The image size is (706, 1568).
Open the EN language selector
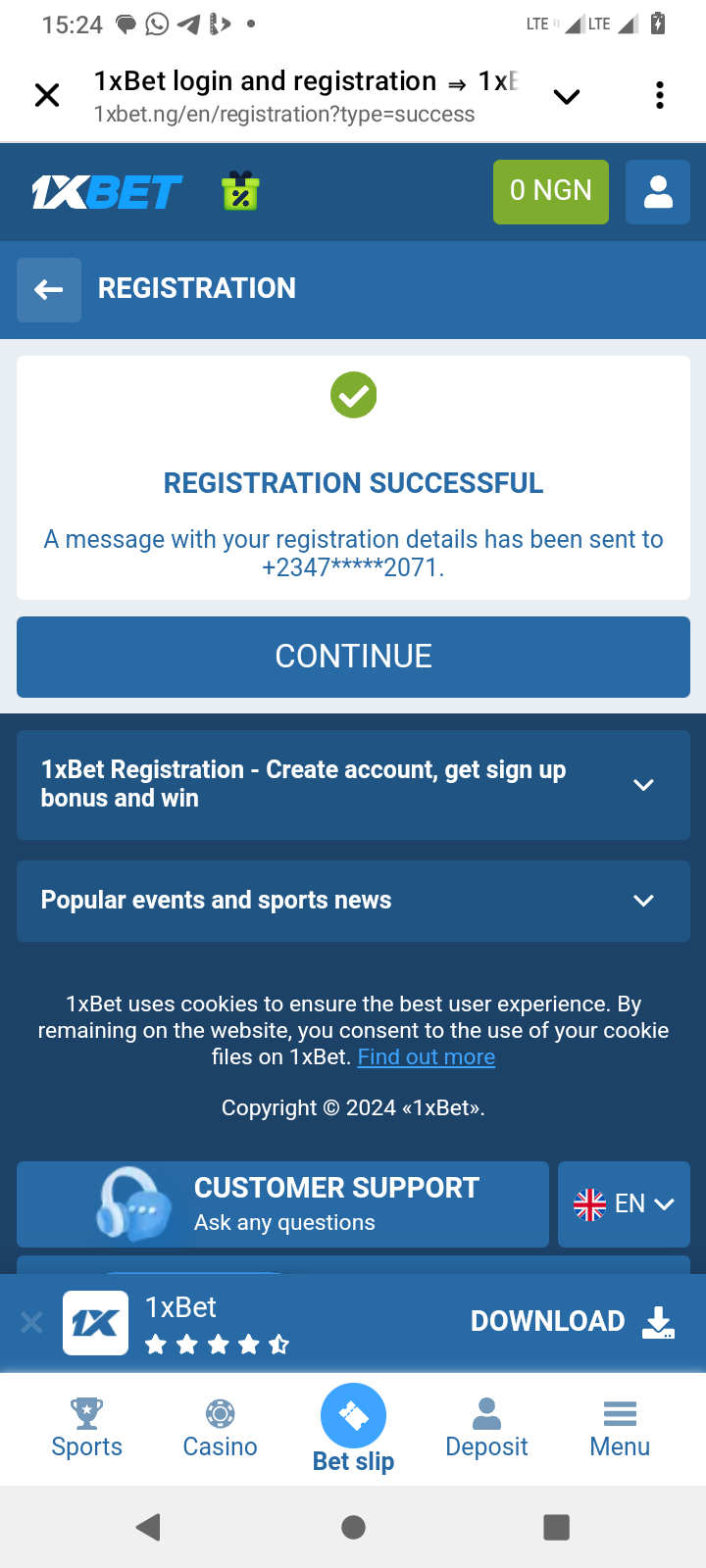click(624, 1204)
